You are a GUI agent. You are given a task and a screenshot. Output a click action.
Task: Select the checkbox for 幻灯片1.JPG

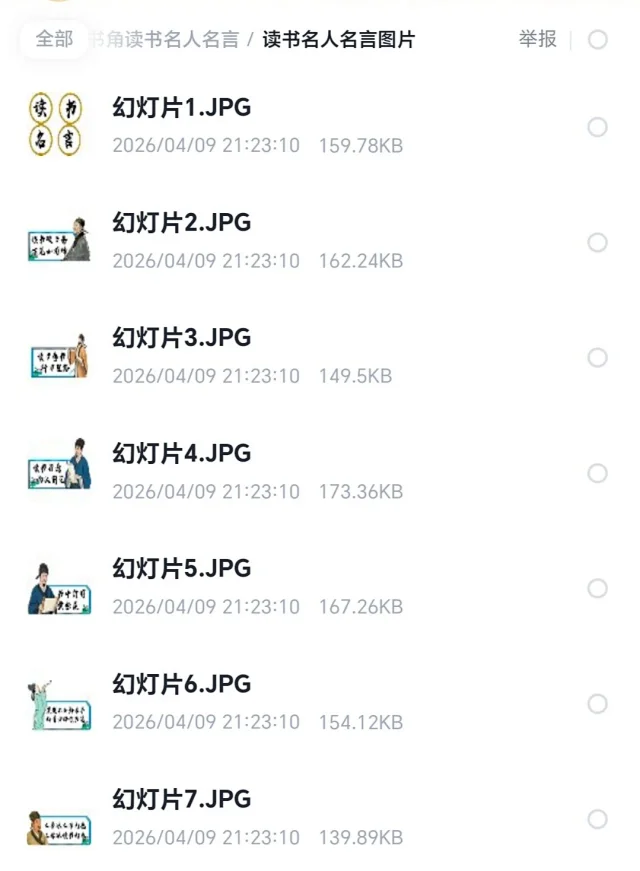(x=597, y=127)
